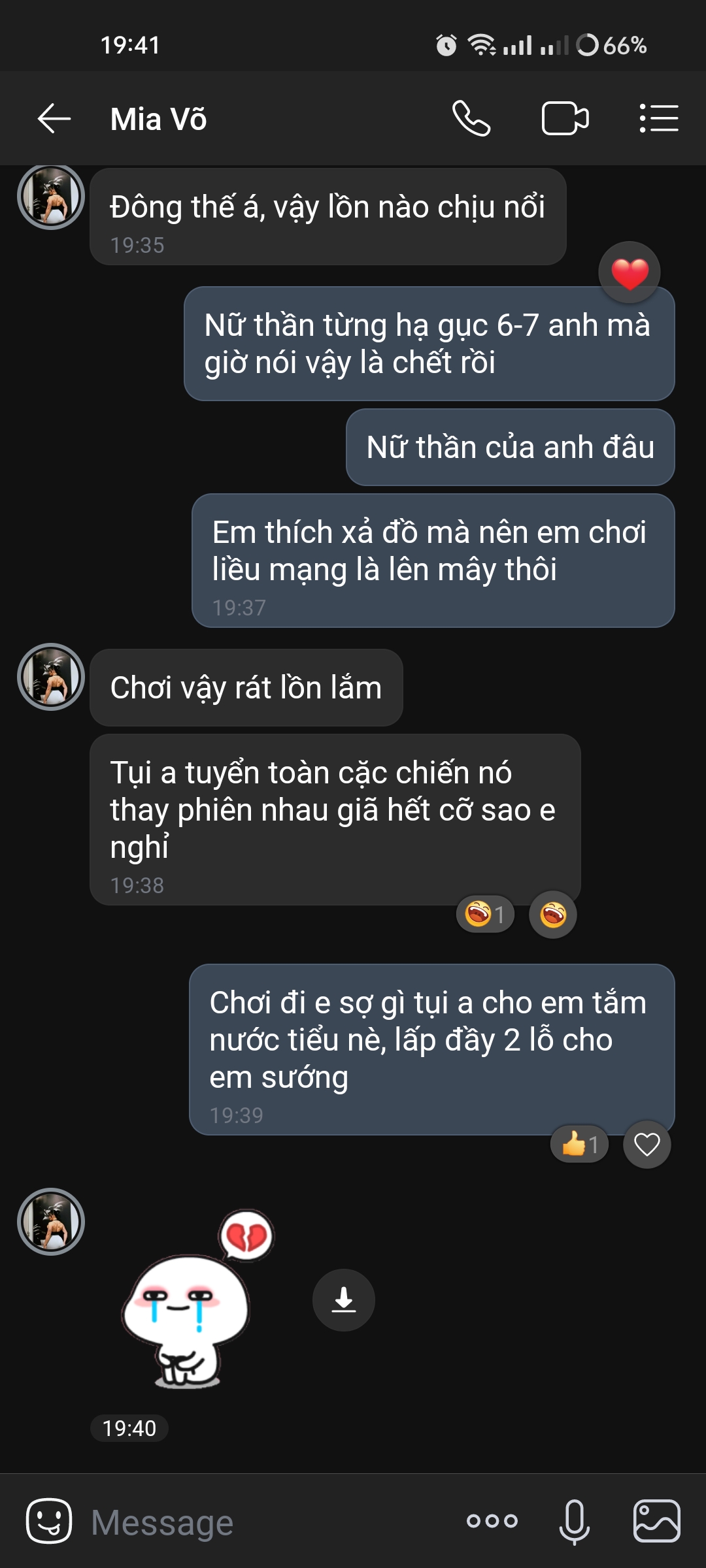Screen dimensions: 706x1568
Task: Open the sticker and emoji picker
Action: point(49,1521)
